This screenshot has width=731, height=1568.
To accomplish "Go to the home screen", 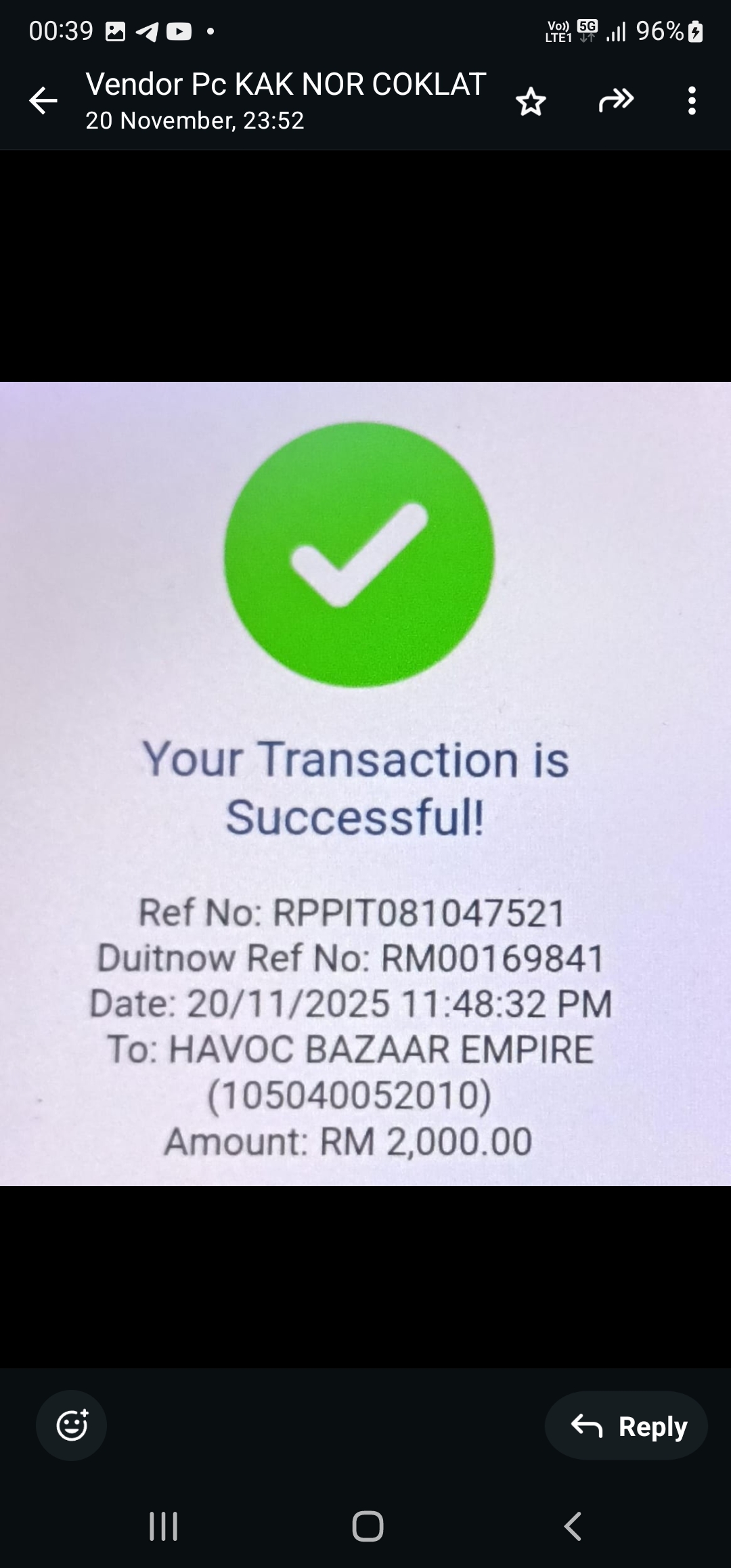I will pyautogui.click(x=368, y=1527).
